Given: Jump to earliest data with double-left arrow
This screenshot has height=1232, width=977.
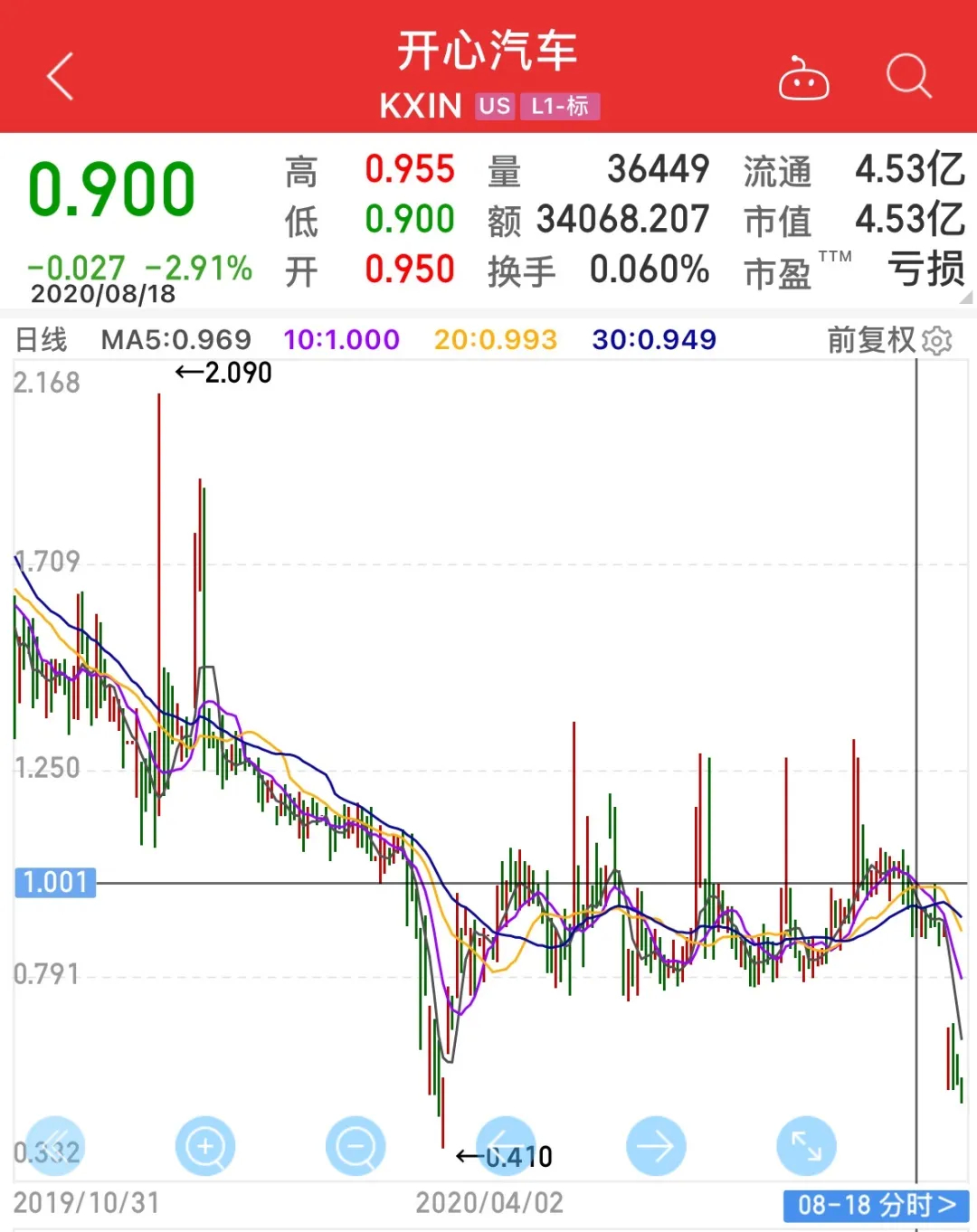Looking at the screenshot, I should coord(54,1145).
